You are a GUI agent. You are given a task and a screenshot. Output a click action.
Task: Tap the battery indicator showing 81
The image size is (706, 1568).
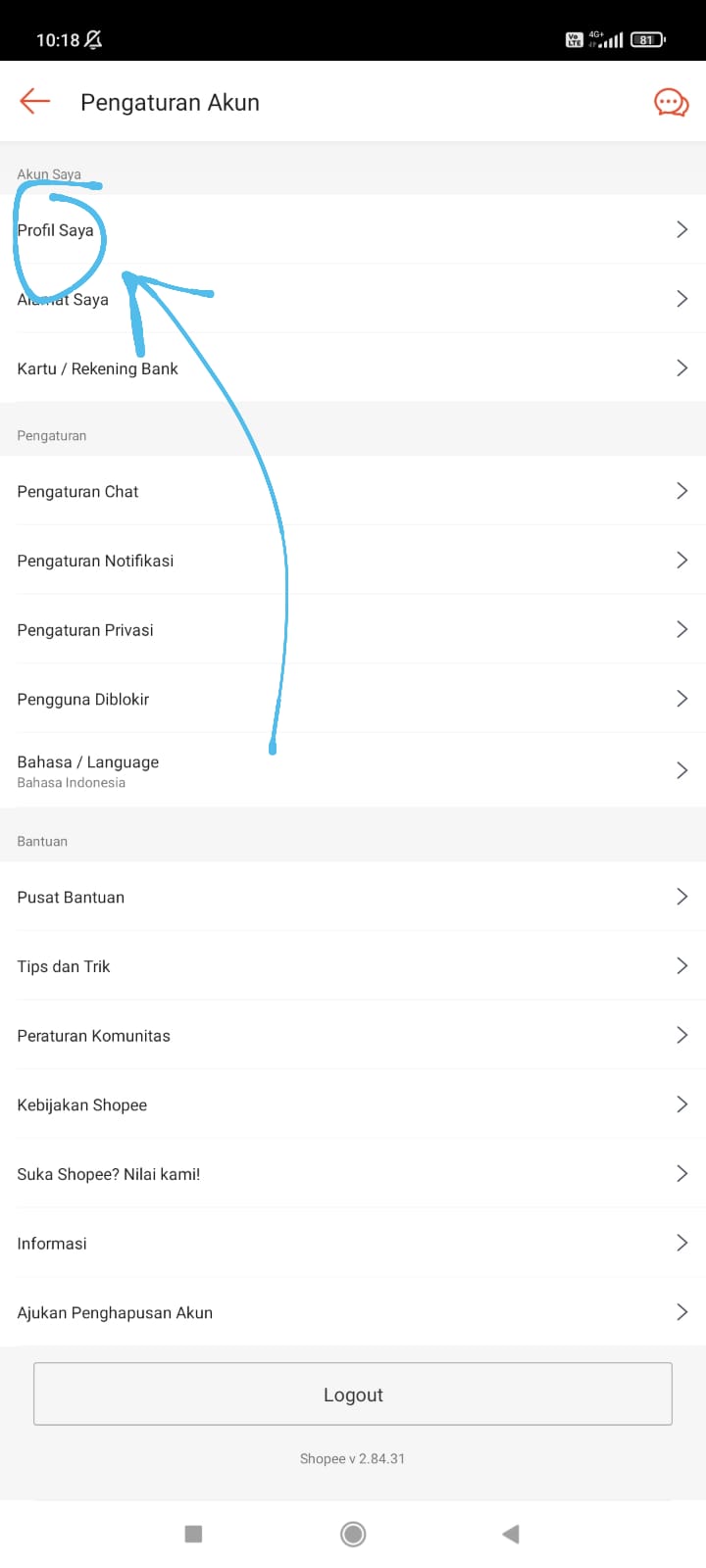click(646, 39)
